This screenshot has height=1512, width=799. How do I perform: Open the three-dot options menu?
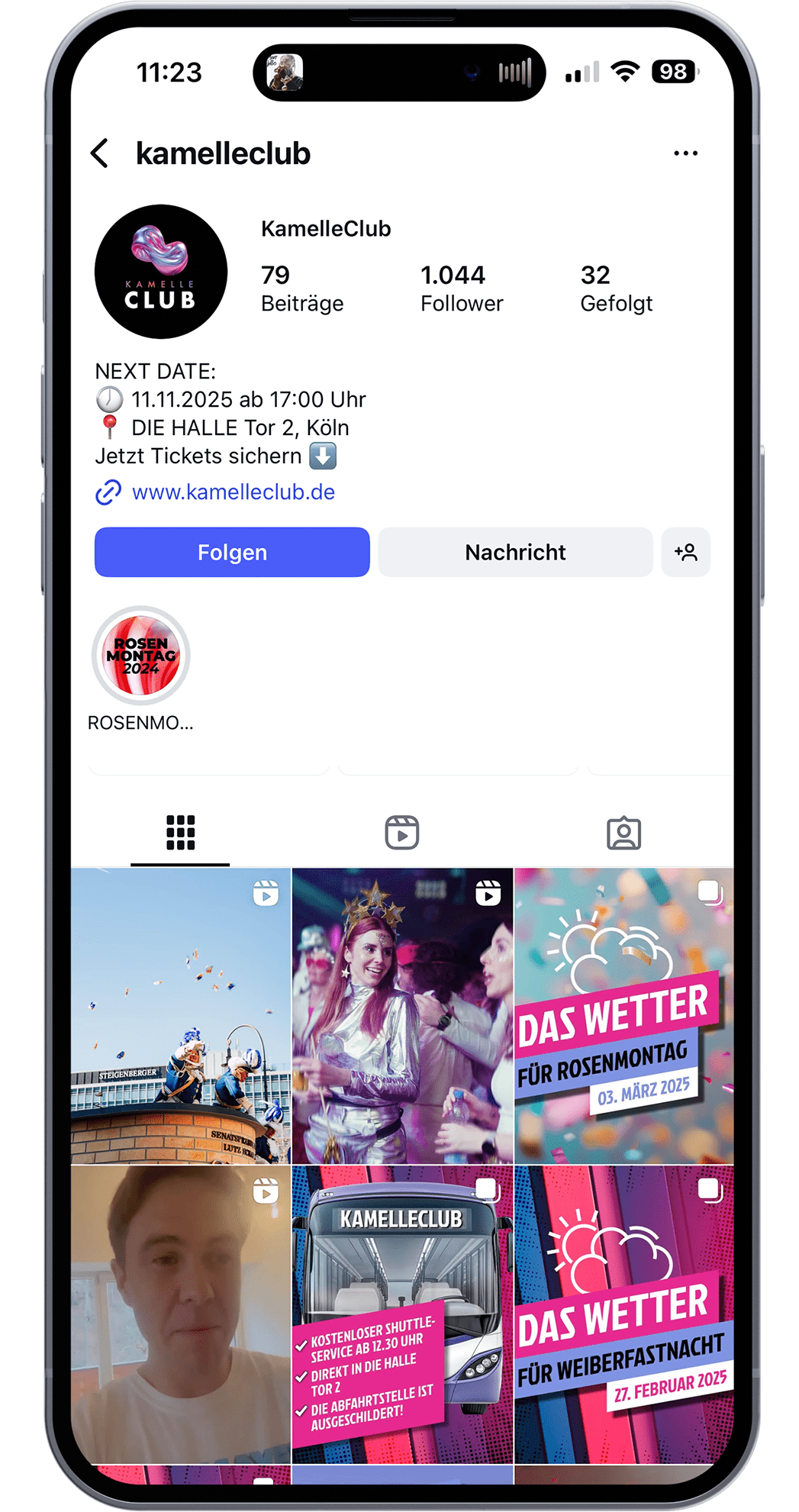click(x=685, y=153)
